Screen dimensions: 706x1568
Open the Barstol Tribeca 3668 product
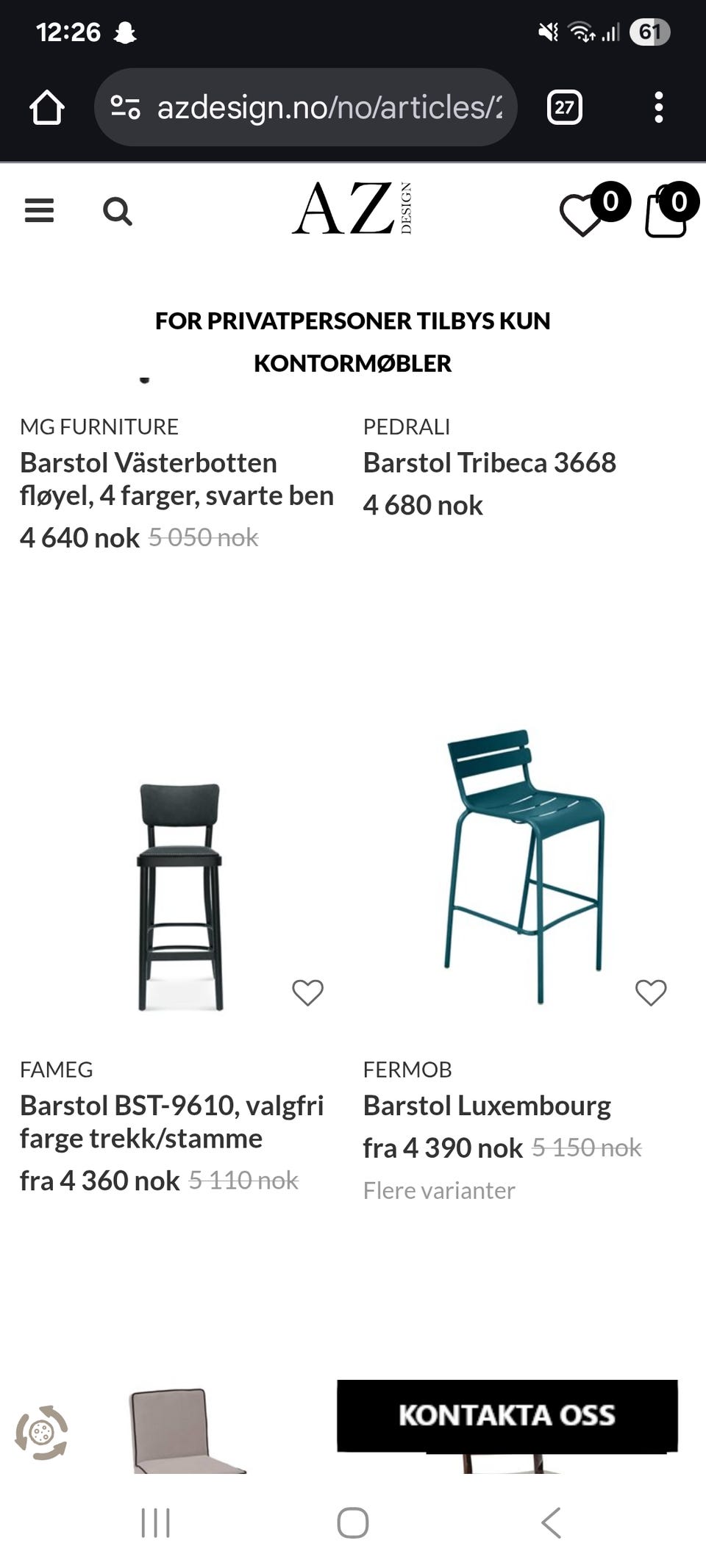pos(490,463)
